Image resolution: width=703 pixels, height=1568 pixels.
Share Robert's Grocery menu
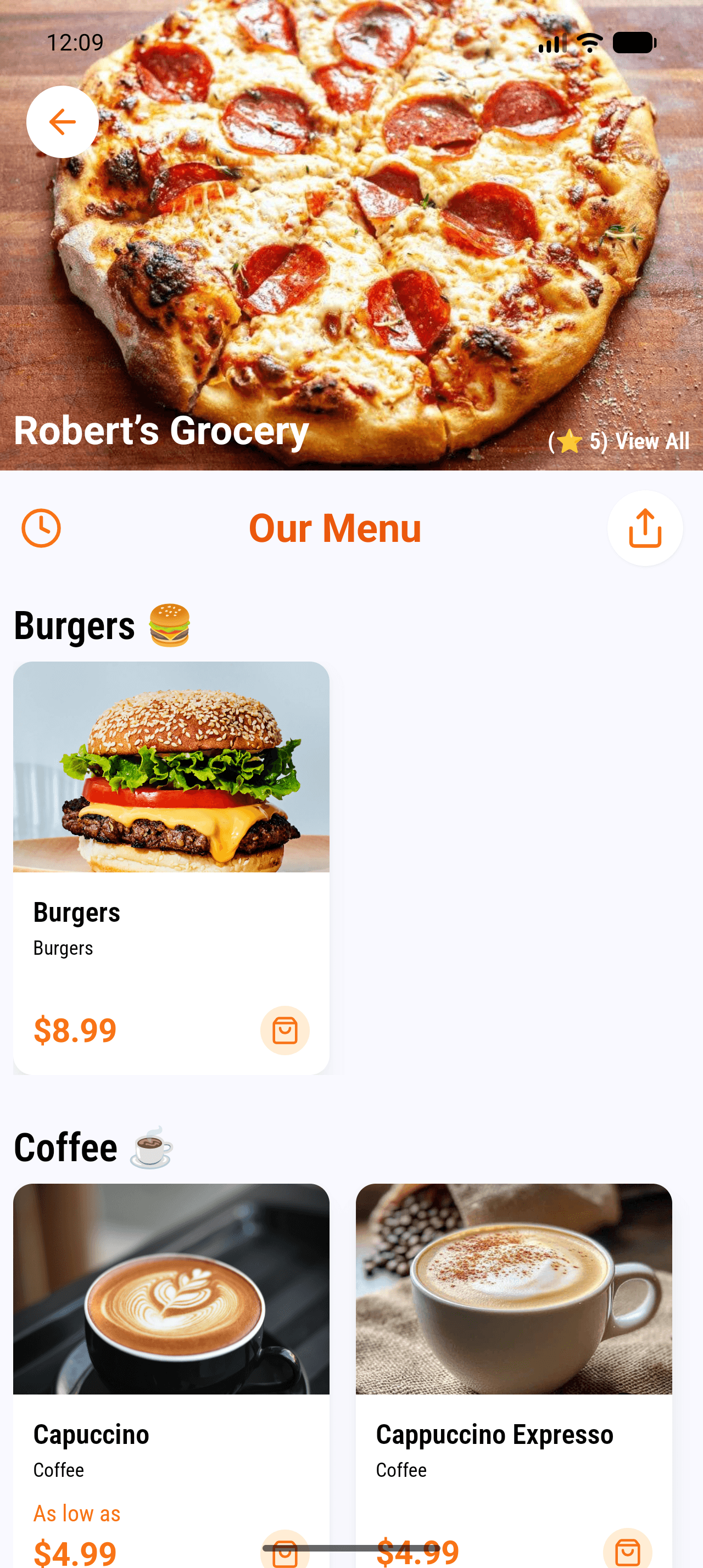645,528
